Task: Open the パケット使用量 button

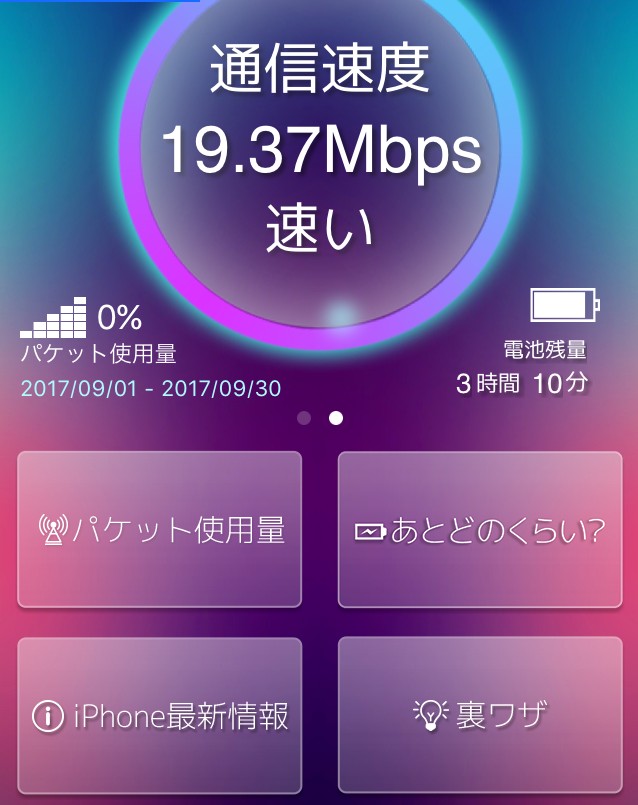Action: point(160,529)
